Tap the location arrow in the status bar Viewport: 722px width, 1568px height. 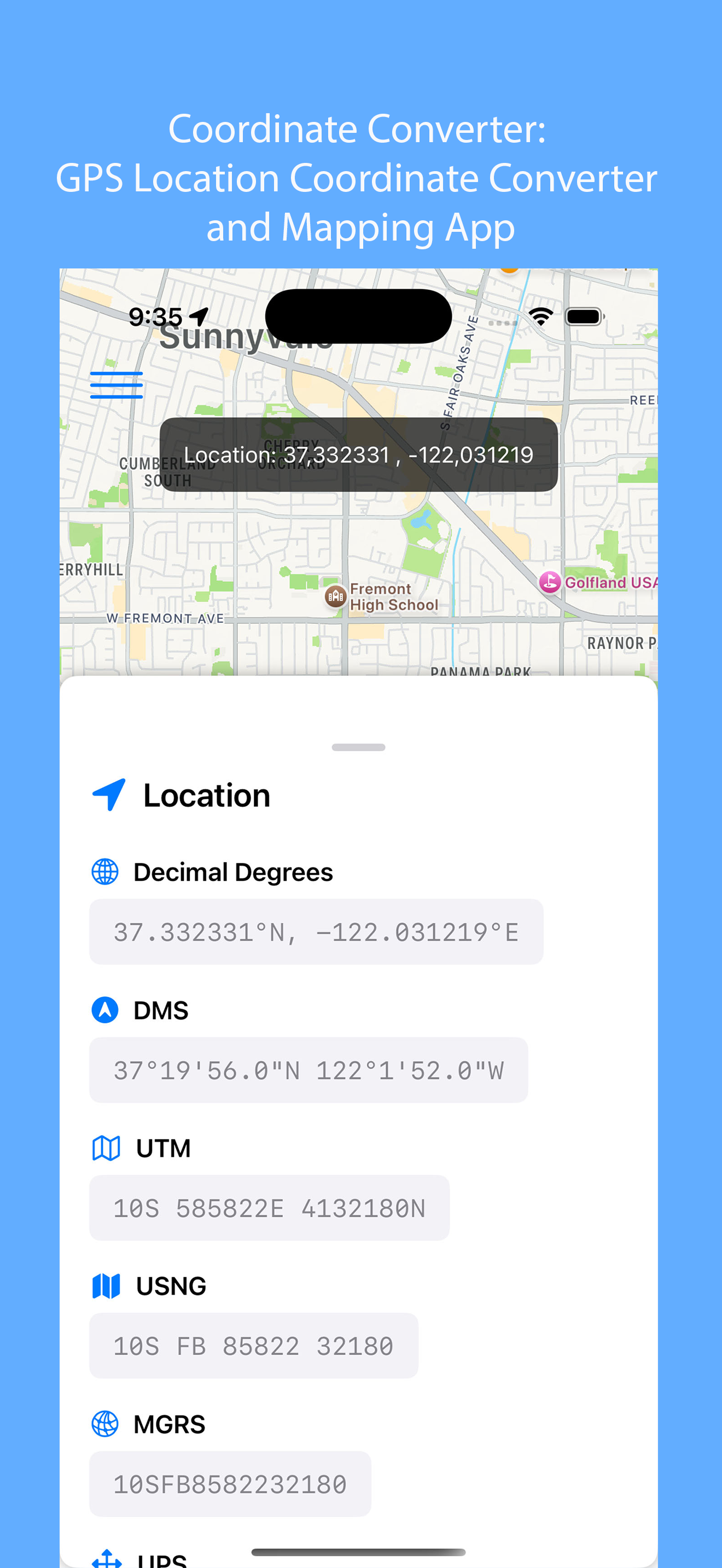(x=199, y=316)
